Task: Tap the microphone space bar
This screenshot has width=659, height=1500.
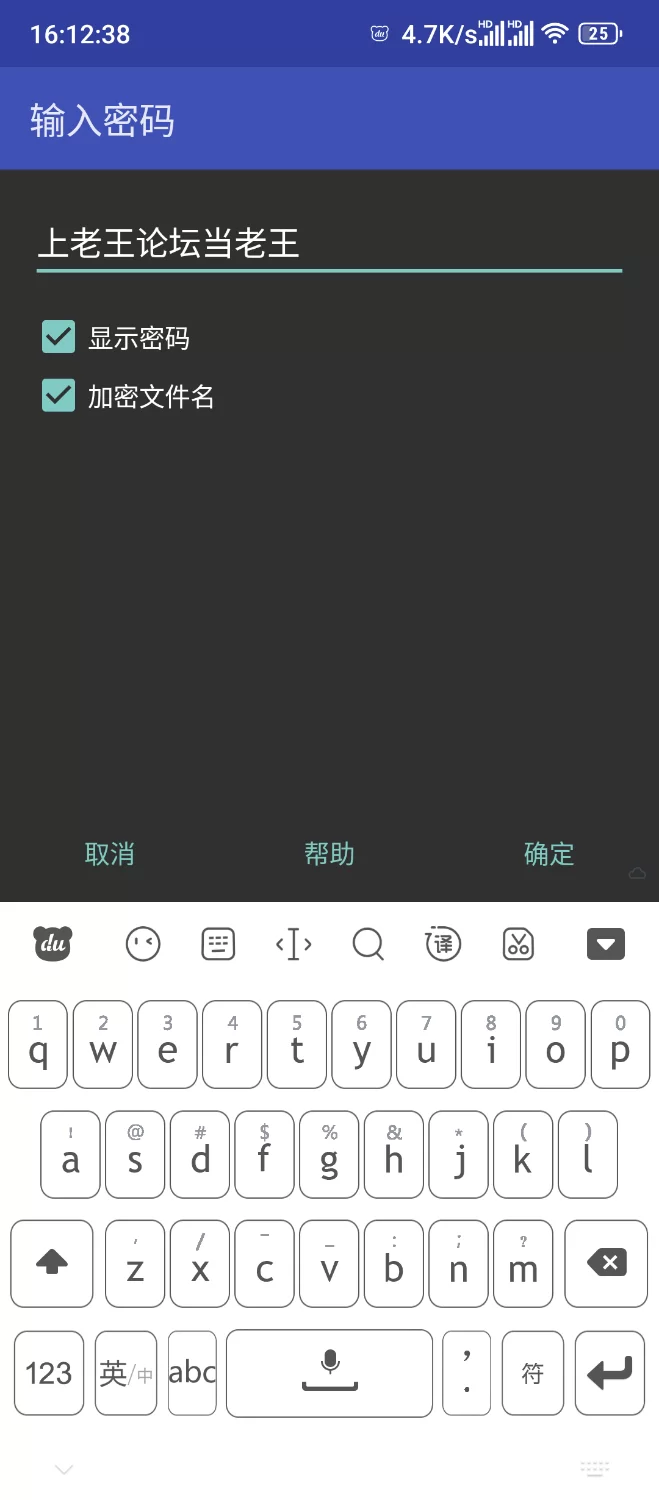Action: tap(329, 1373)
